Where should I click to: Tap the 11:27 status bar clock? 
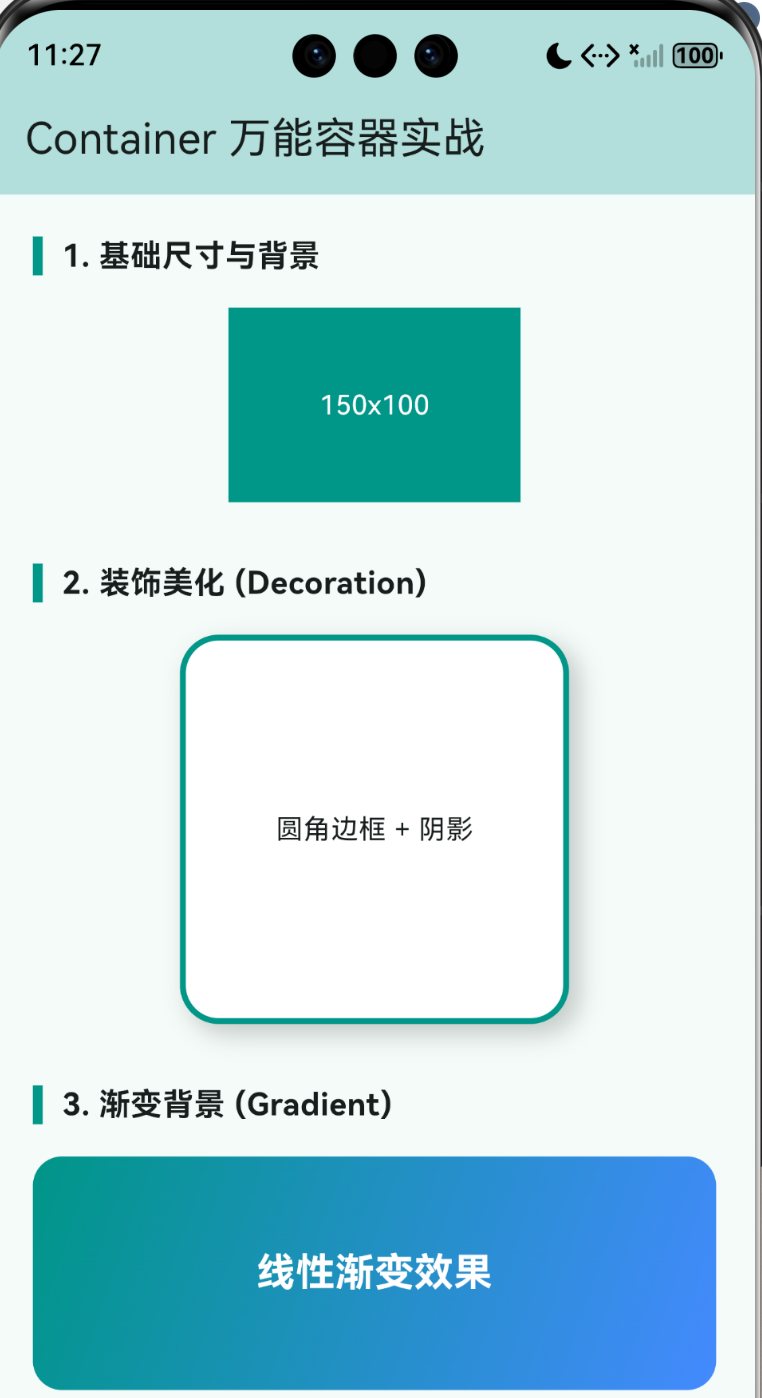(x=64, y=56)
